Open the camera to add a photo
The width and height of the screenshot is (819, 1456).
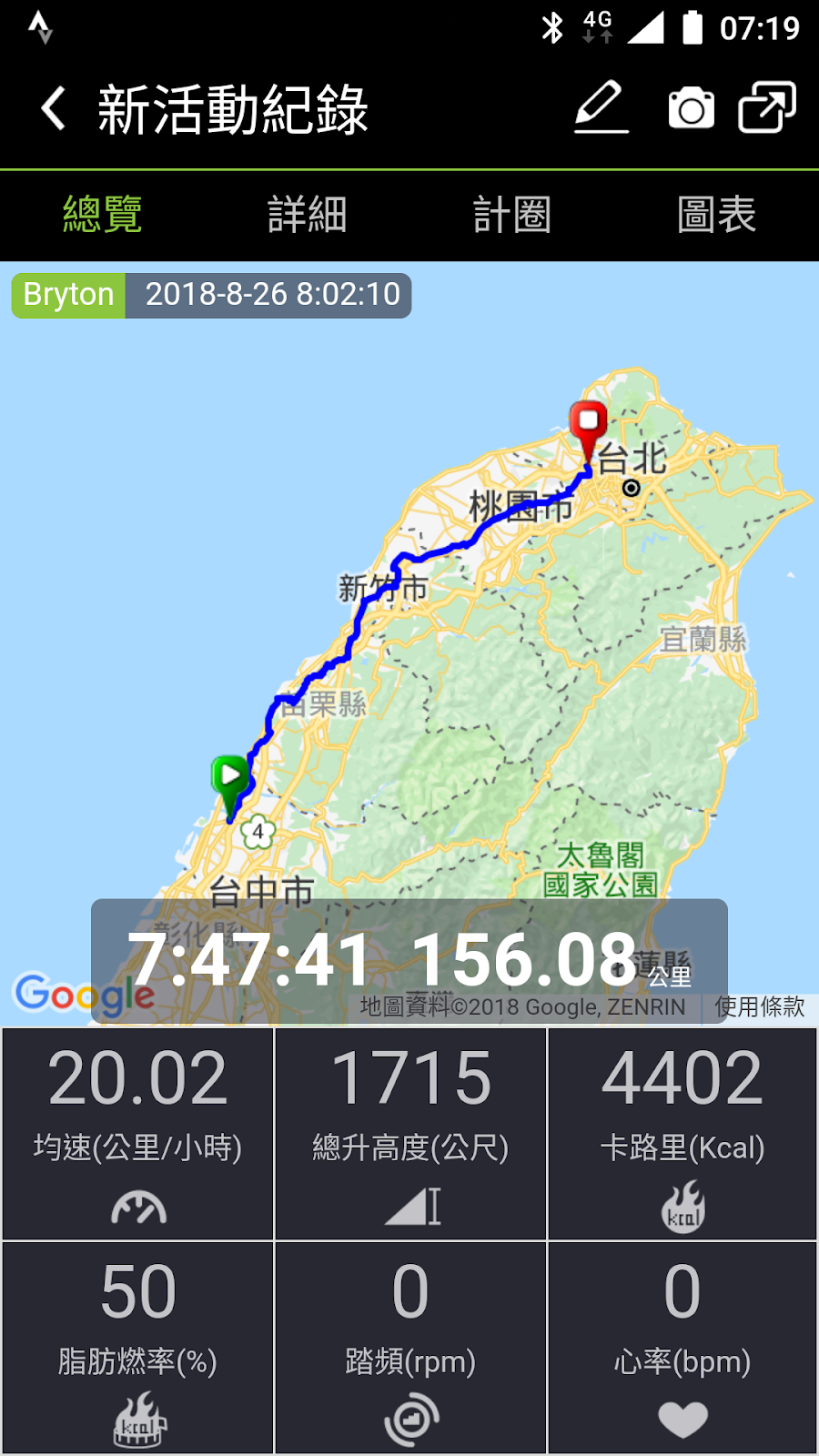point(692,109)
